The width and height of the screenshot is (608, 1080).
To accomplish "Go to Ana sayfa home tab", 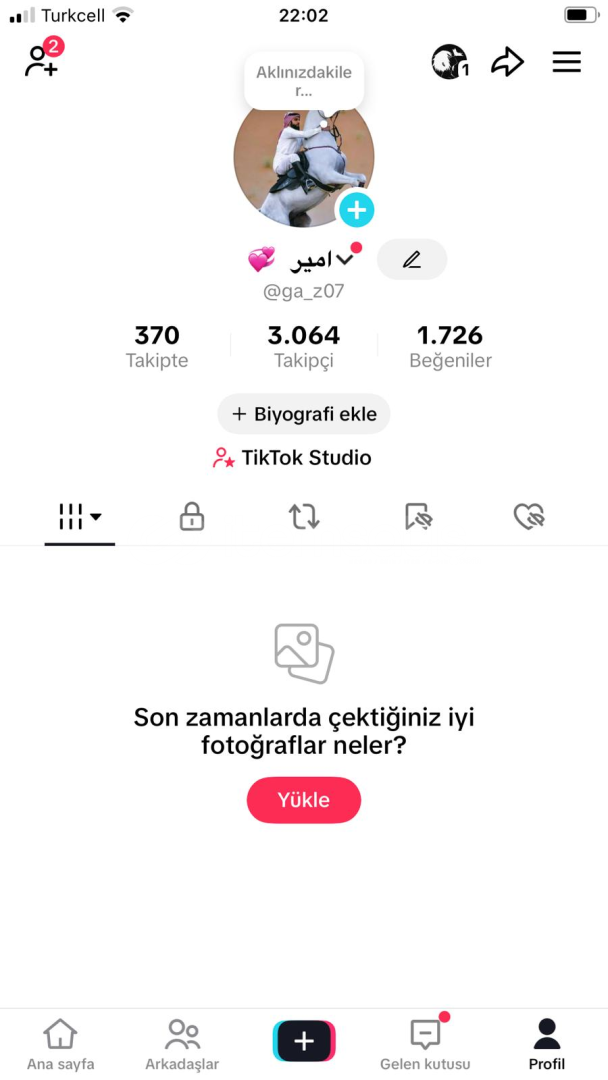I will coord(61,1044).
